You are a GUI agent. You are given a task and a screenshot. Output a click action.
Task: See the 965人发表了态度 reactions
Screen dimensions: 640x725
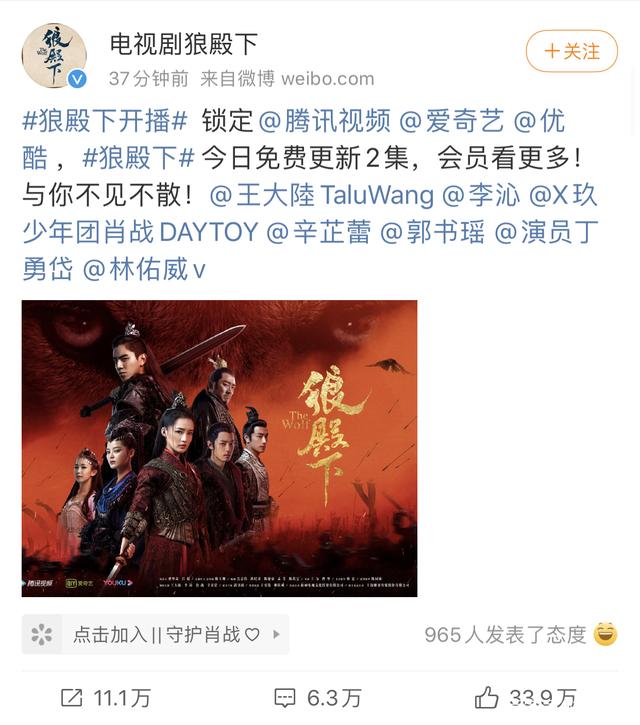pyautogui.click(x=518, y=634)
